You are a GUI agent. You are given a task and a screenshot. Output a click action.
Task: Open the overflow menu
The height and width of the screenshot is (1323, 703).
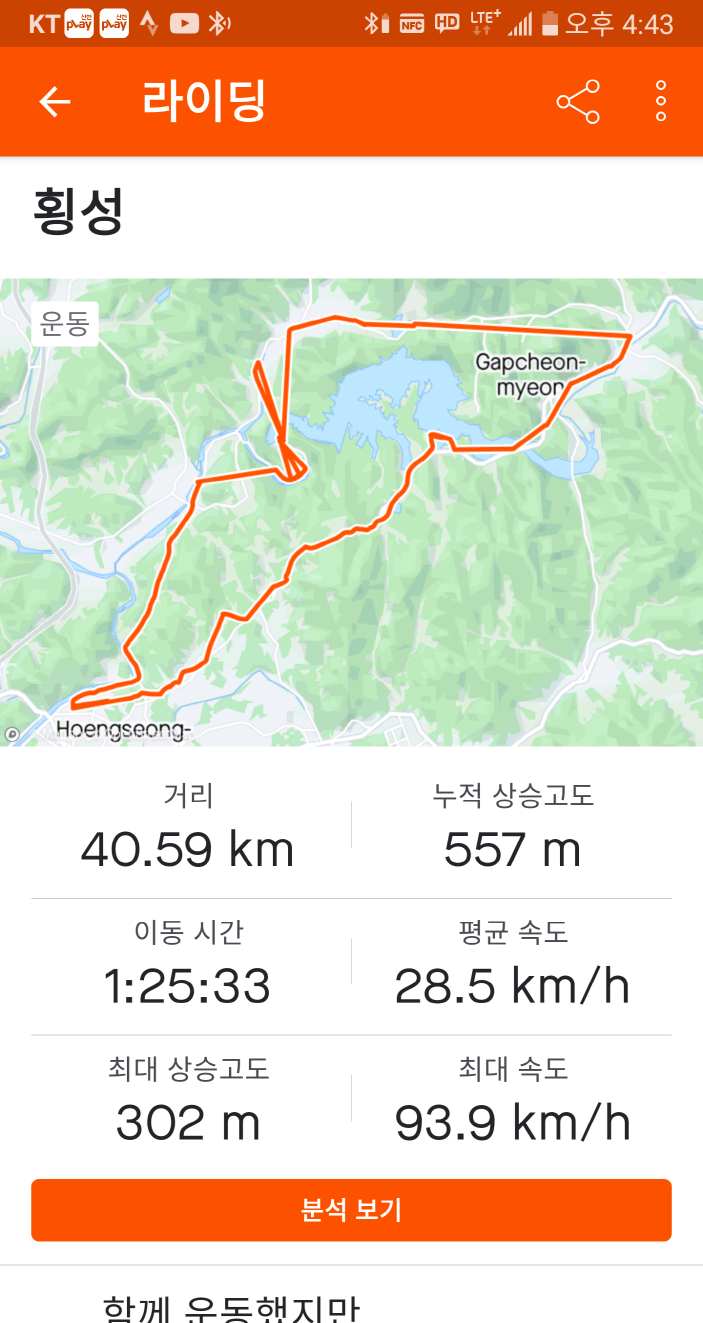(x=661, y=102)
